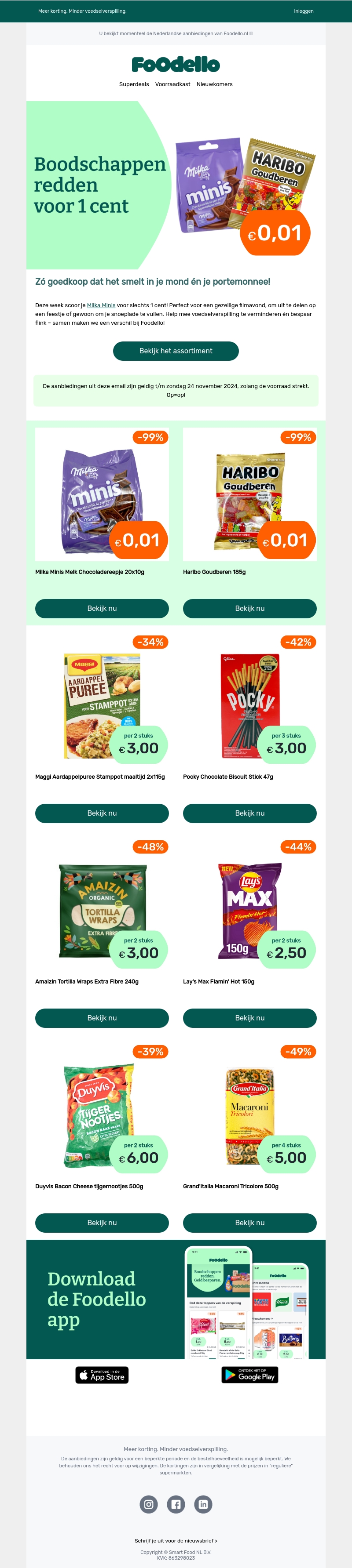The width and height of the screenshot is (352, 1568).
Task: Tap Bekijk nu for Grand'Italia Macaroni
Action: (x=249, y=1222)
